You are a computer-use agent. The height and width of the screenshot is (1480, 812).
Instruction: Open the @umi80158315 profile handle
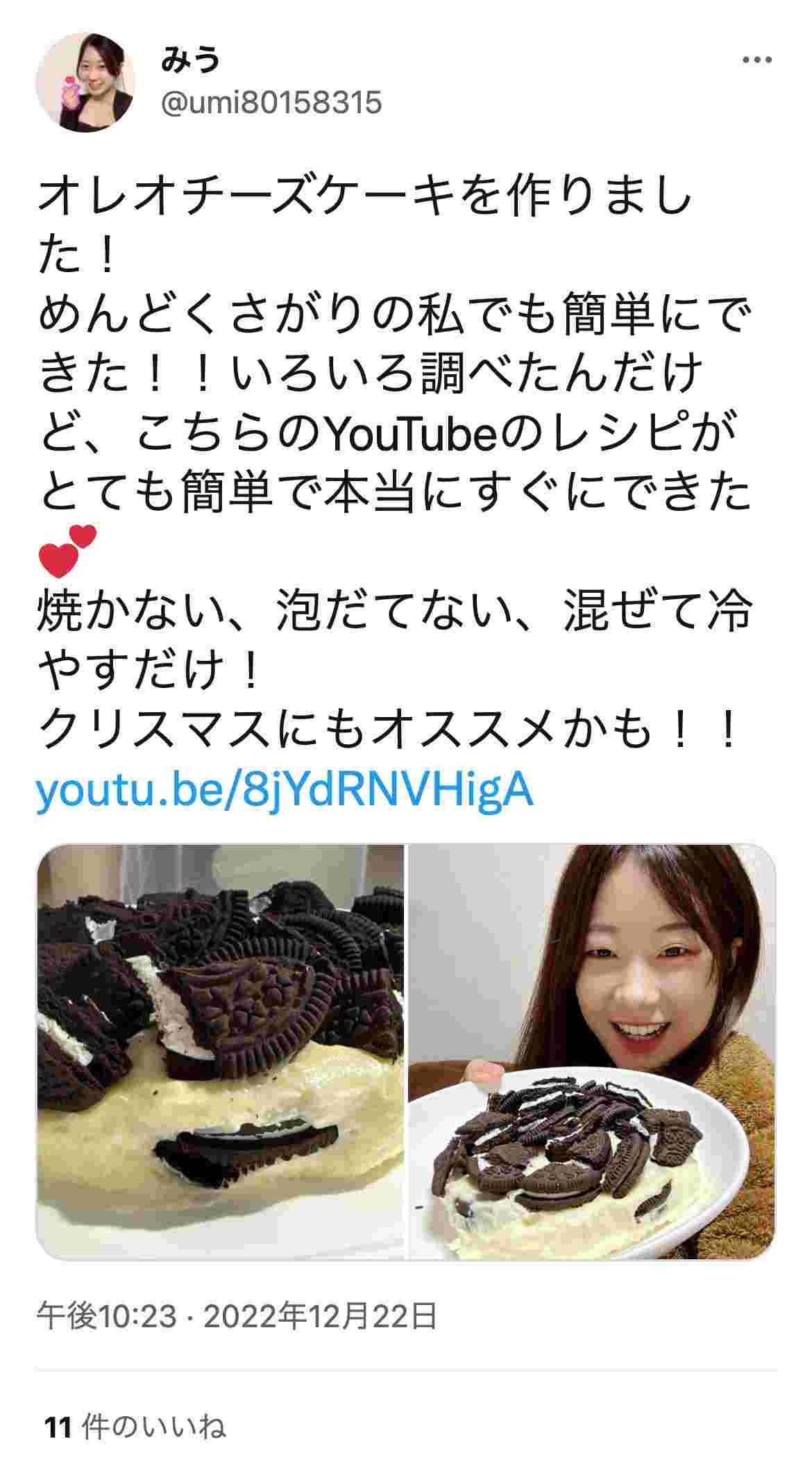click(x=271, y=103)
